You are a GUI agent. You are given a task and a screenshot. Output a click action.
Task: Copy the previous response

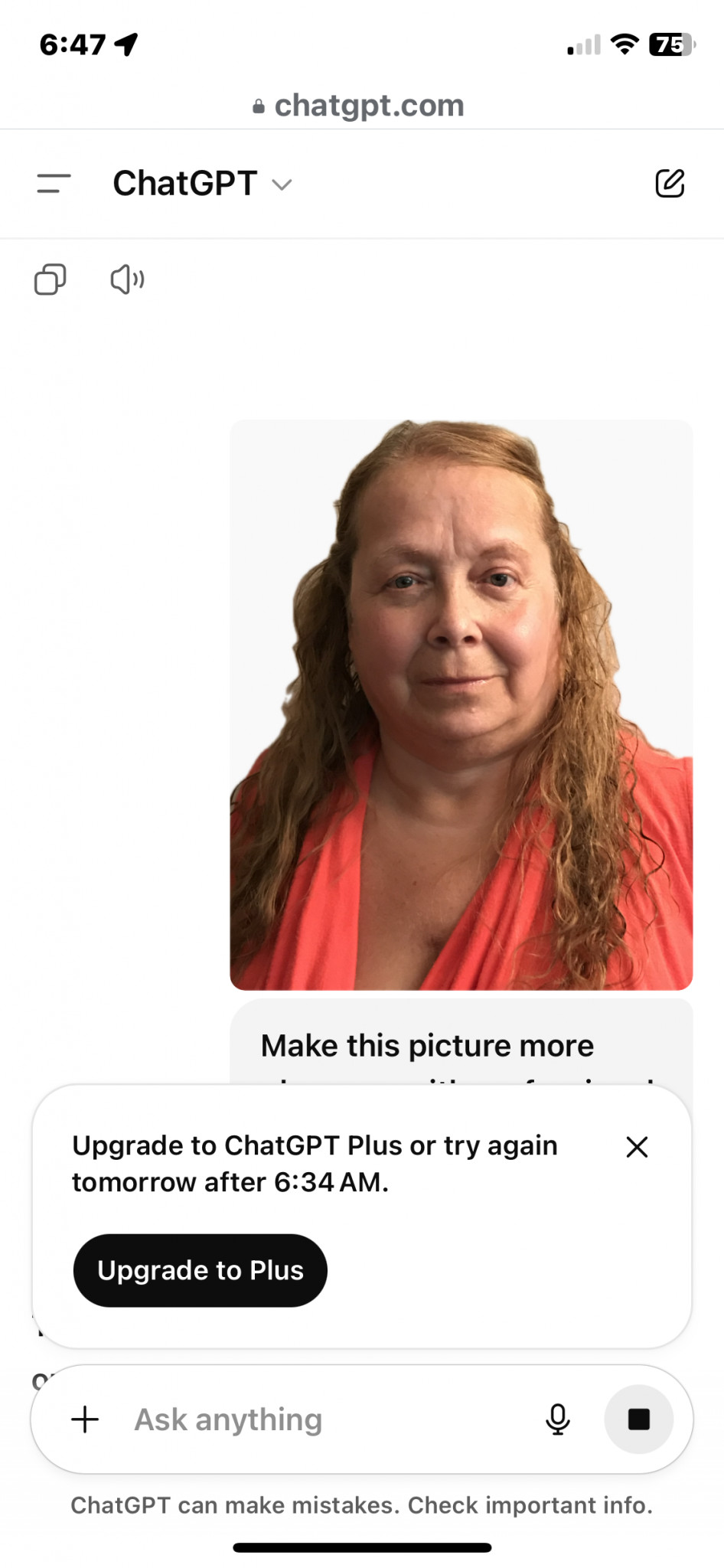pyautogui.click(x=51, y=279)
